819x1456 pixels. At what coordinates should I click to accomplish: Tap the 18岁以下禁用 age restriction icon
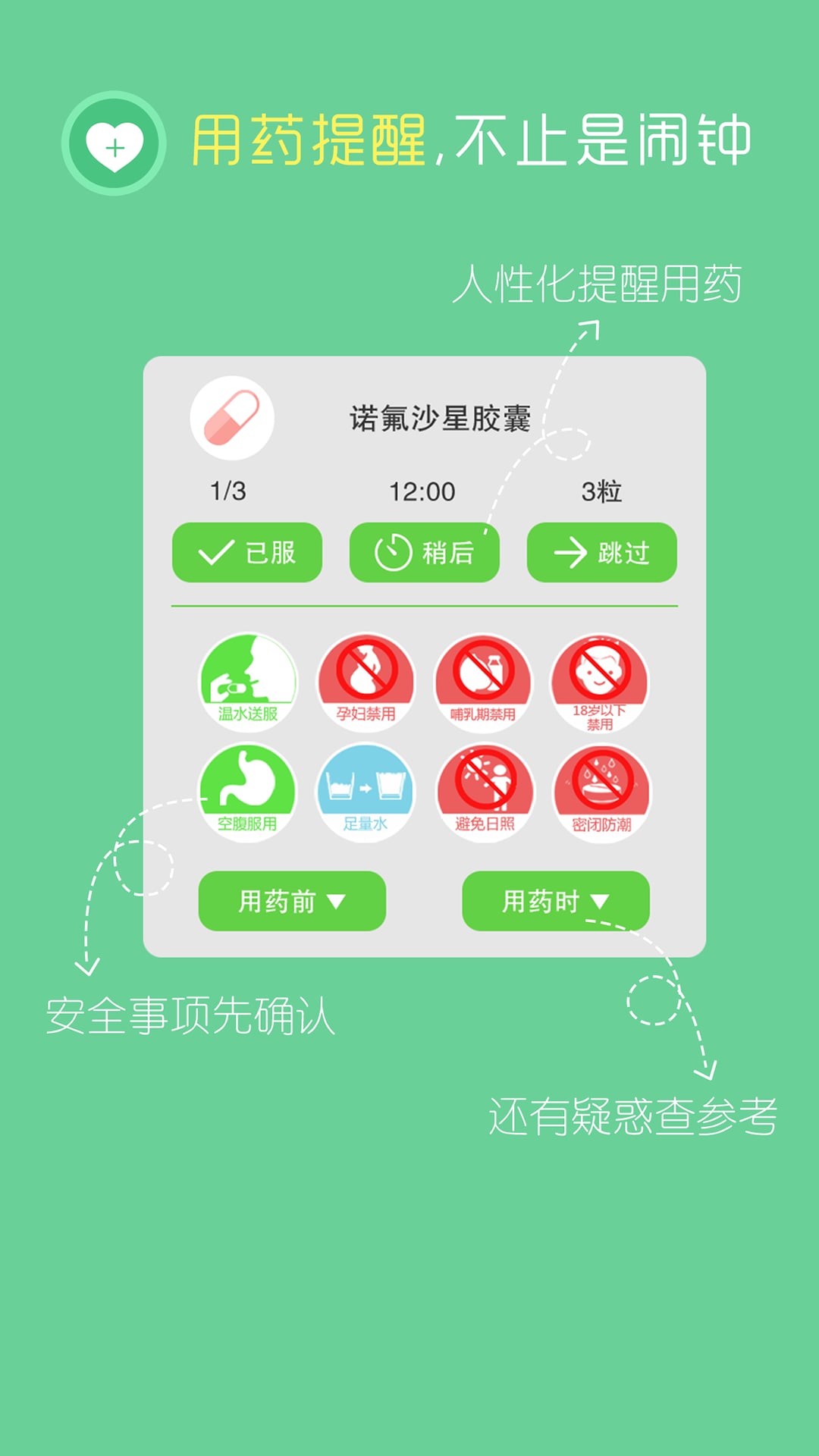[x=601, y=682]
